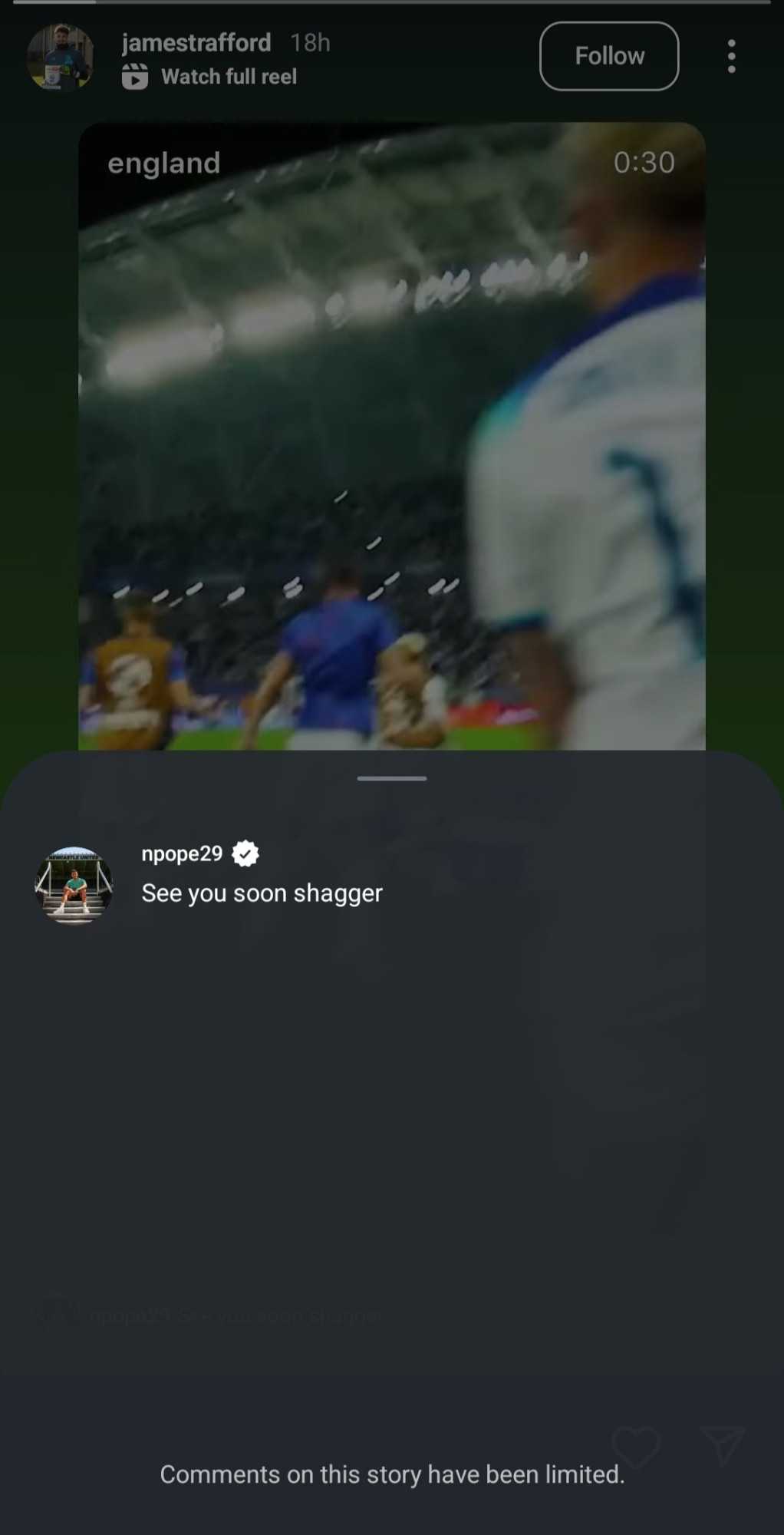This screenshot has height=1535, width=784.
Task: Open the england reel preview
Action: pyautogui.click(x=392, y=436)
